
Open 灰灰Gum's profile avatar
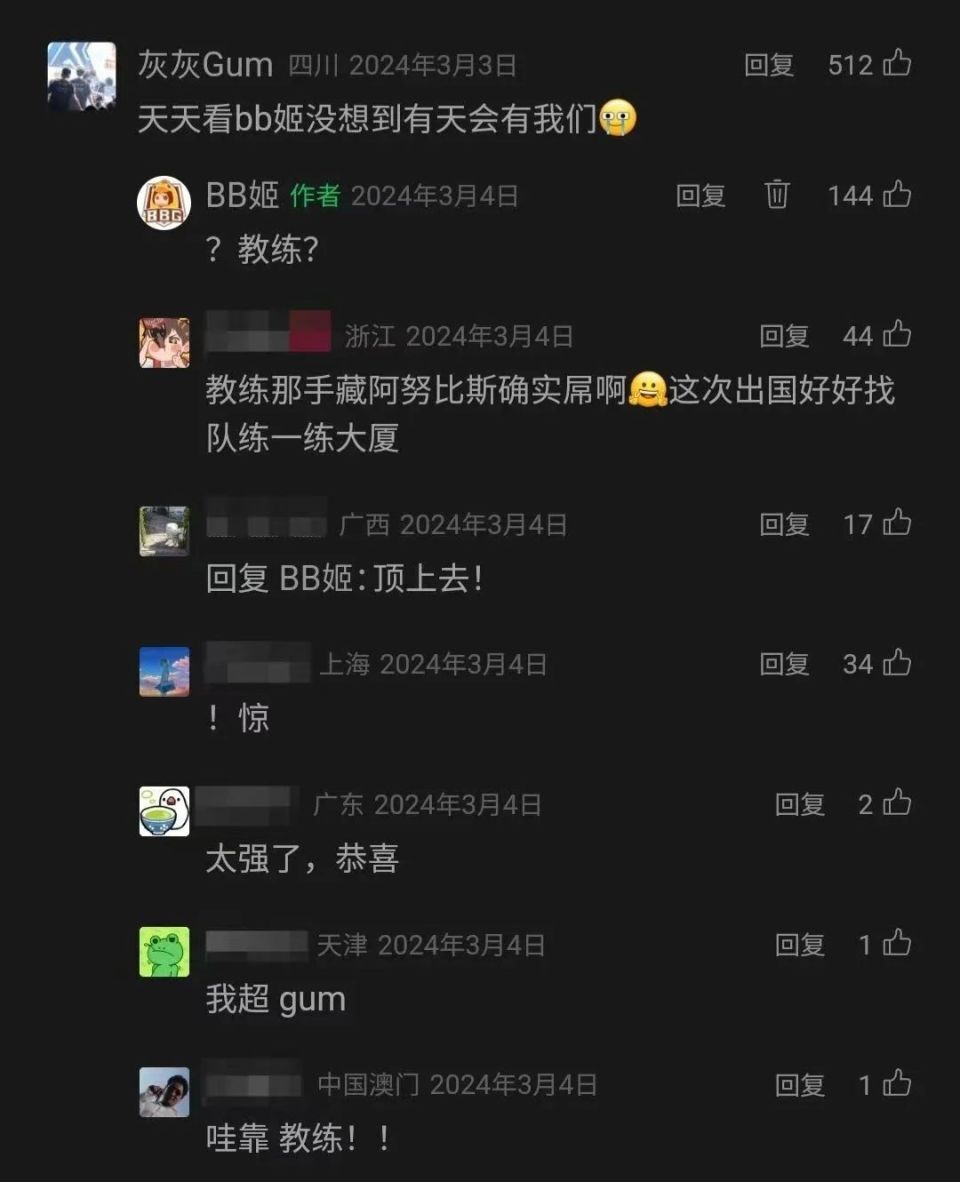click(x=82, y=75)
